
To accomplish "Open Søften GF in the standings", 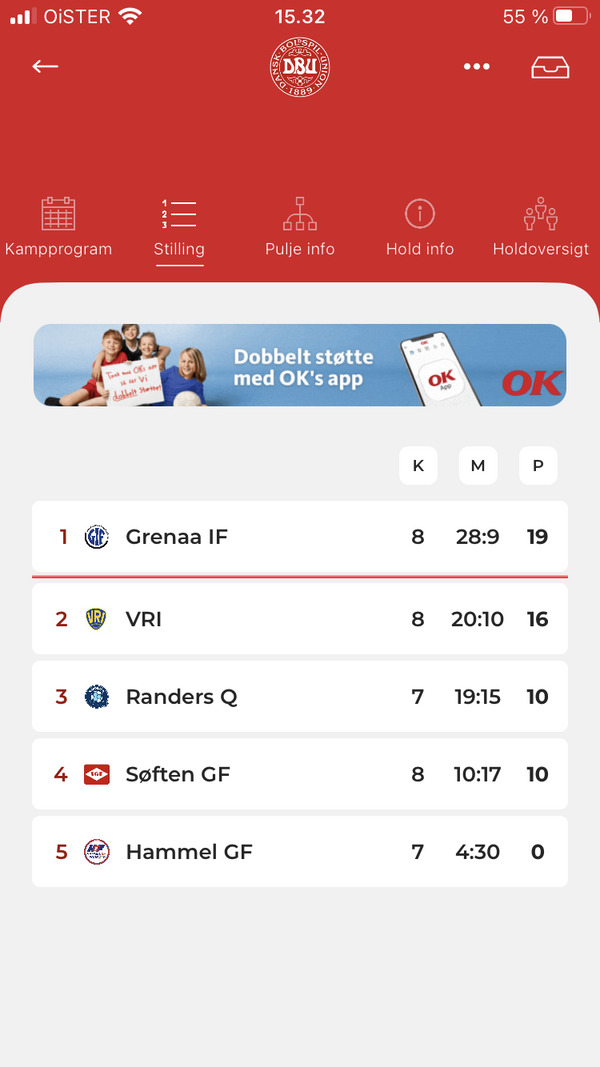I will (x=300, y=774).
